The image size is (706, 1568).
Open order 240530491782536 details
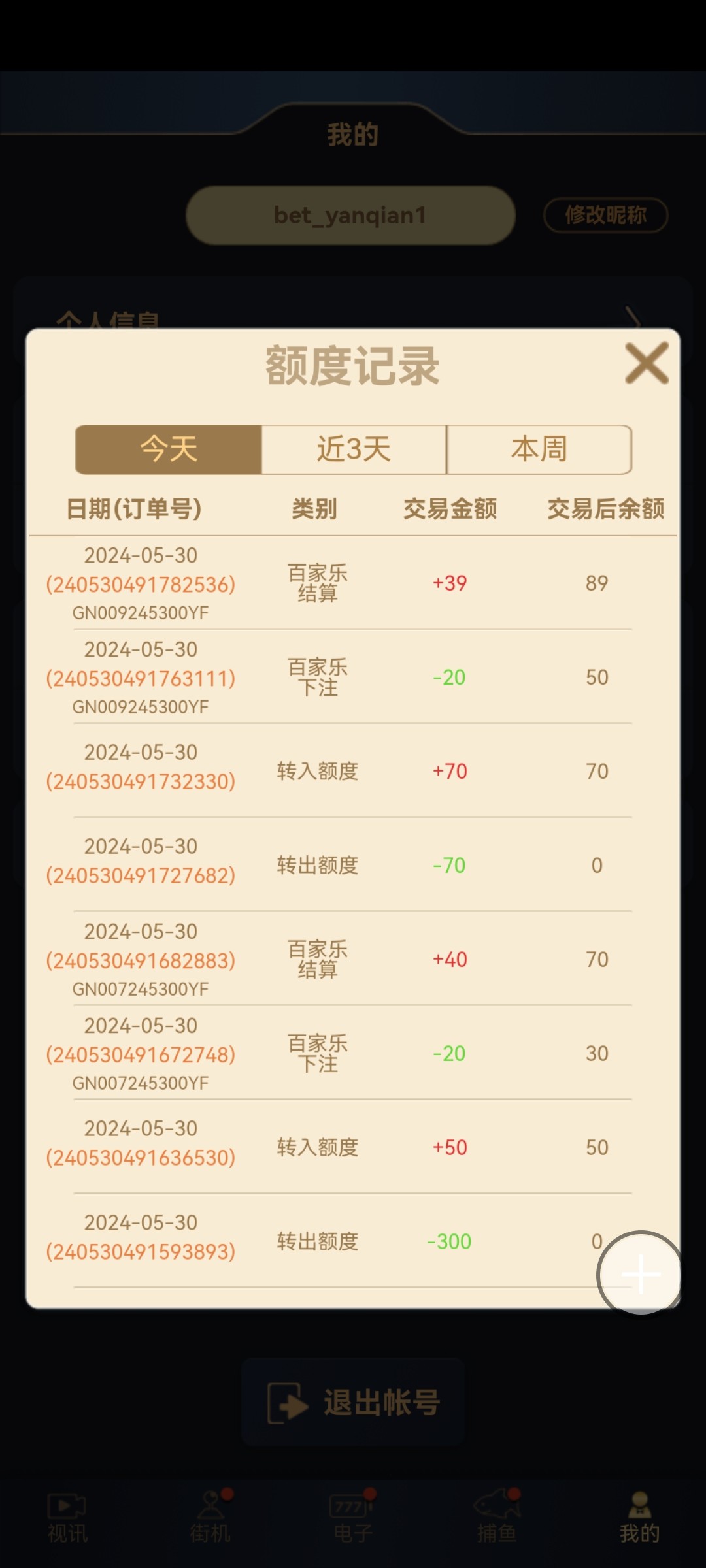click(x=141, y=585)
